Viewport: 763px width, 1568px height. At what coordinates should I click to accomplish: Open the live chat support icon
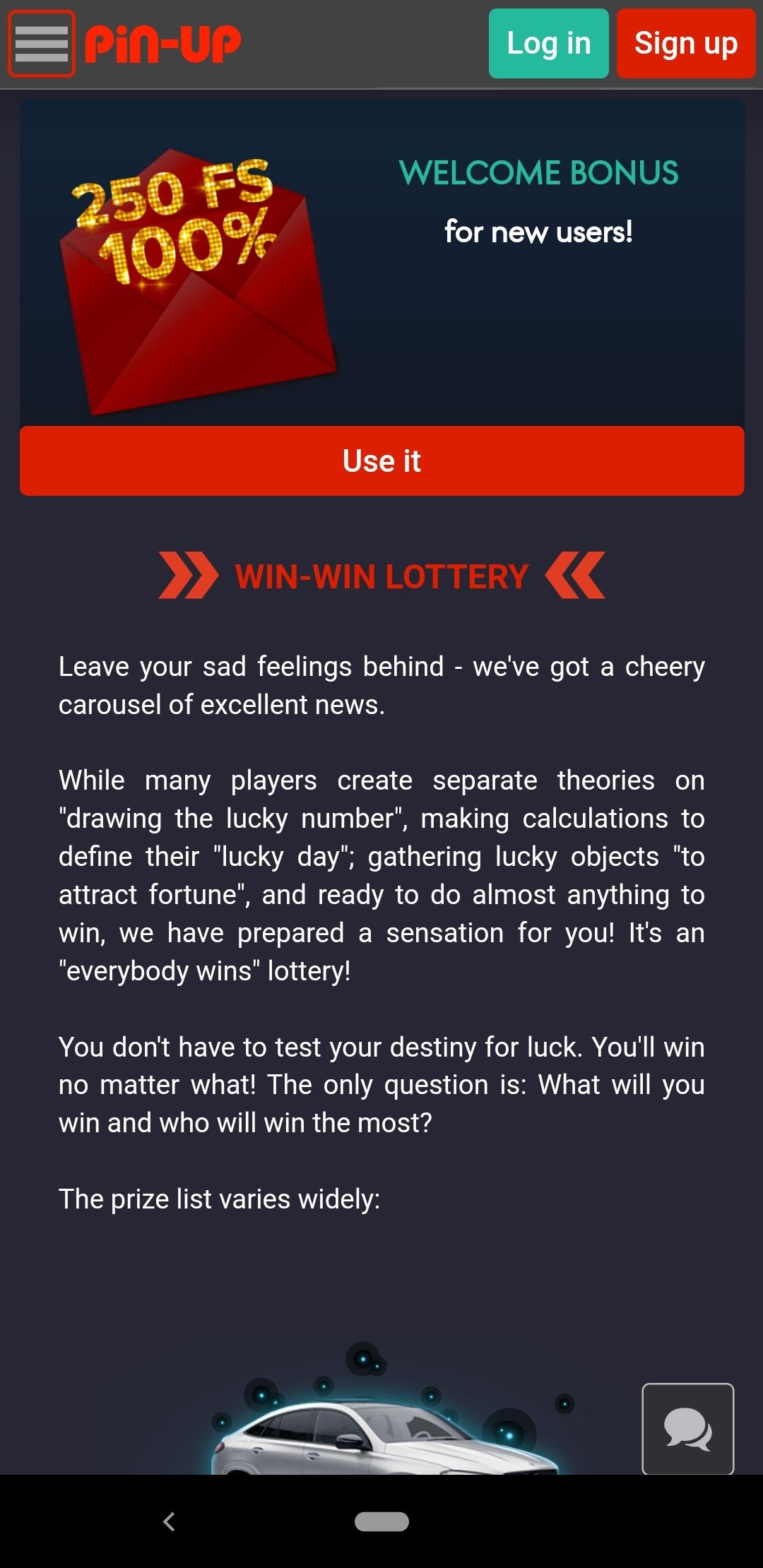tap(687, 1429)
